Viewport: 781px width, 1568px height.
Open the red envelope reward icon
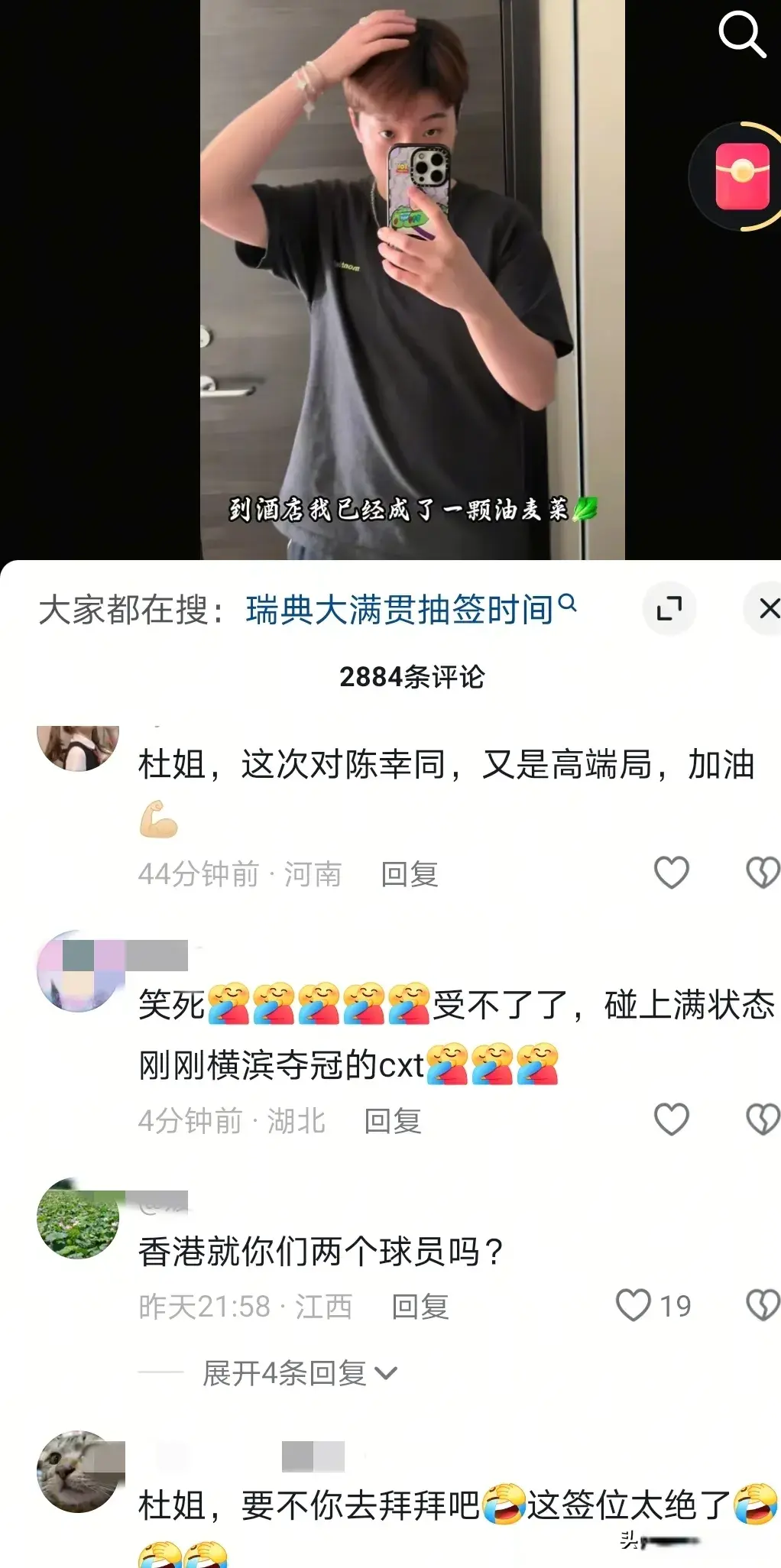click(x=741, y=177)
